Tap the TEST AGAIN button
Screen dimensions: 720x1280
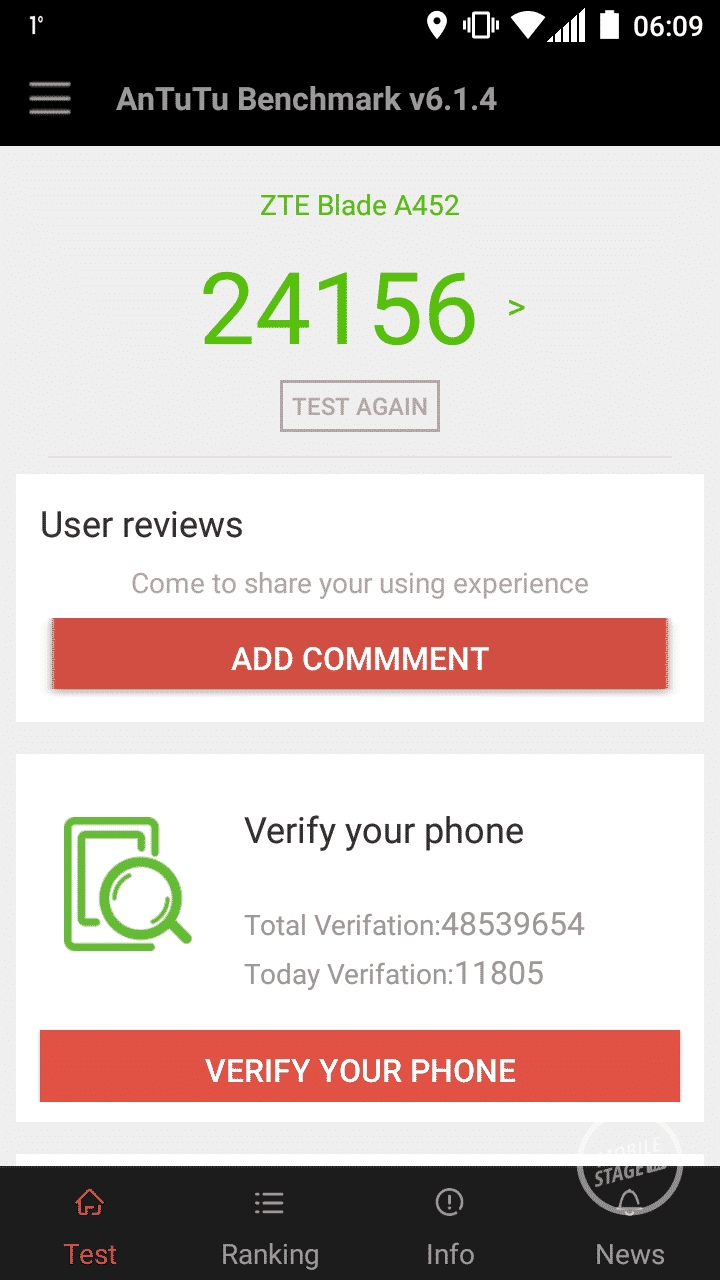coord(360,407)
